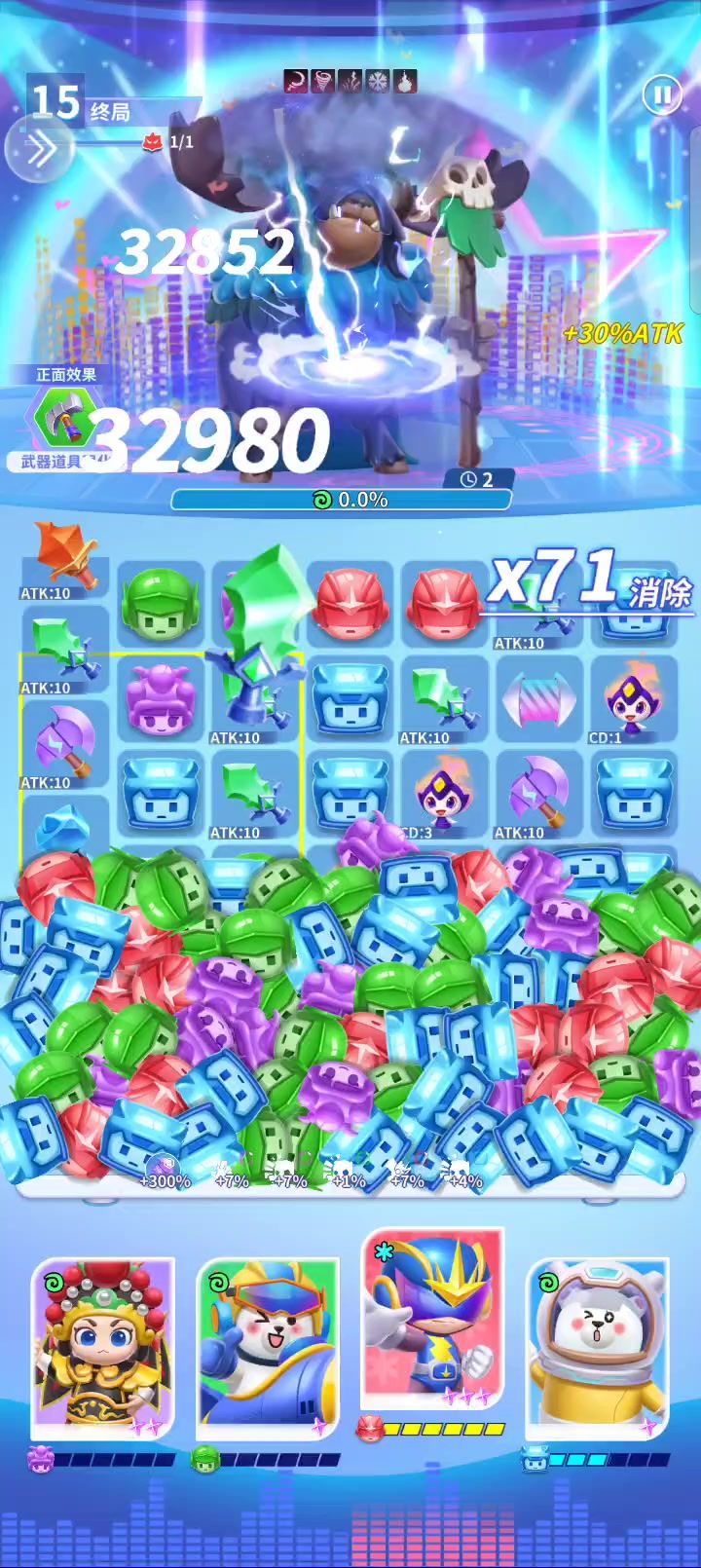Tap the purple character tile marked CD:3

443,795
